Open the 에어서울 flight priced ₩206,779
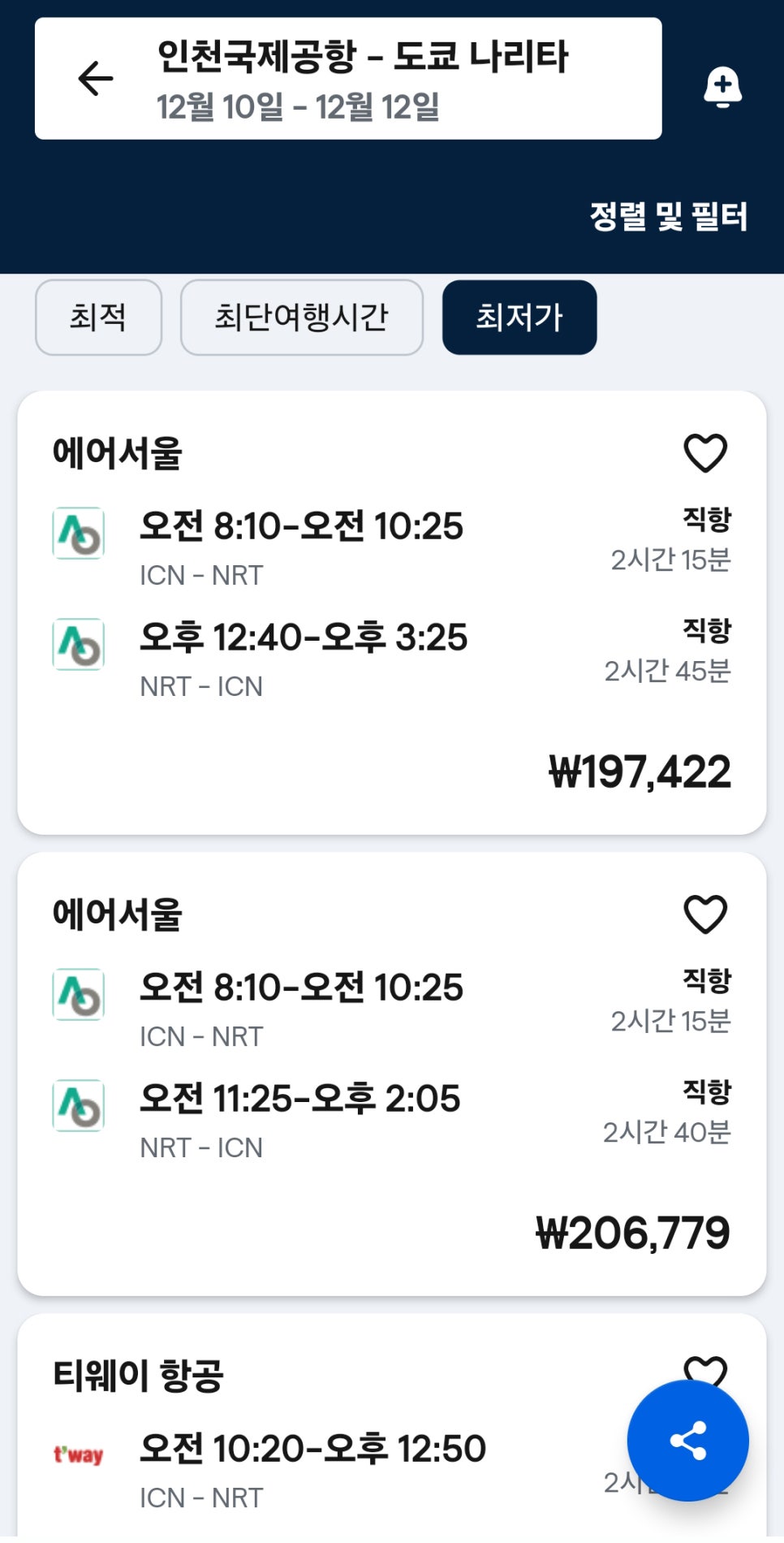The image size is (784, 1543). click(x=392, y=1074)
